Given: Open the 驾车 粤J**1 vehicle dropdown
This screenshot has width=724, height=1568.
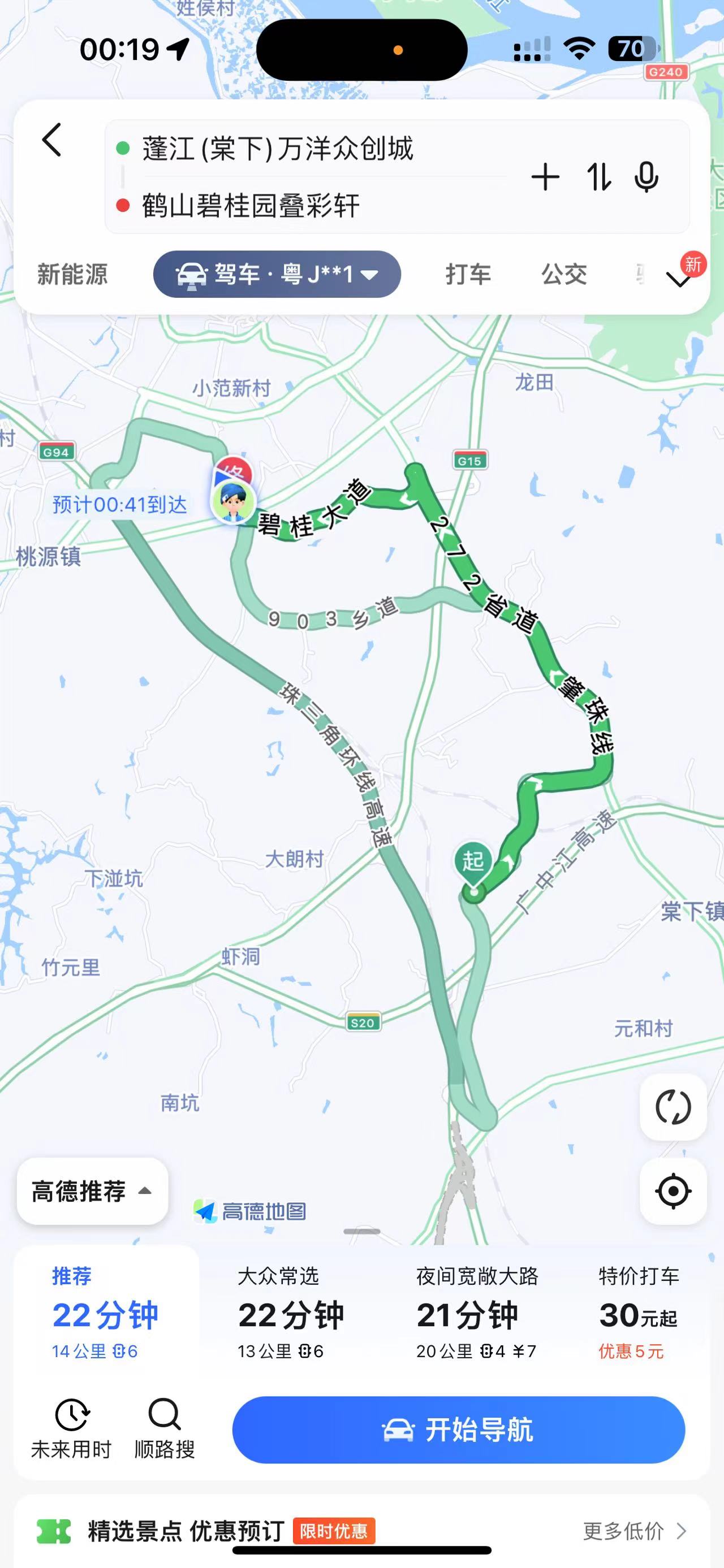Looking at the screenshot, I should tap(277, 274).
